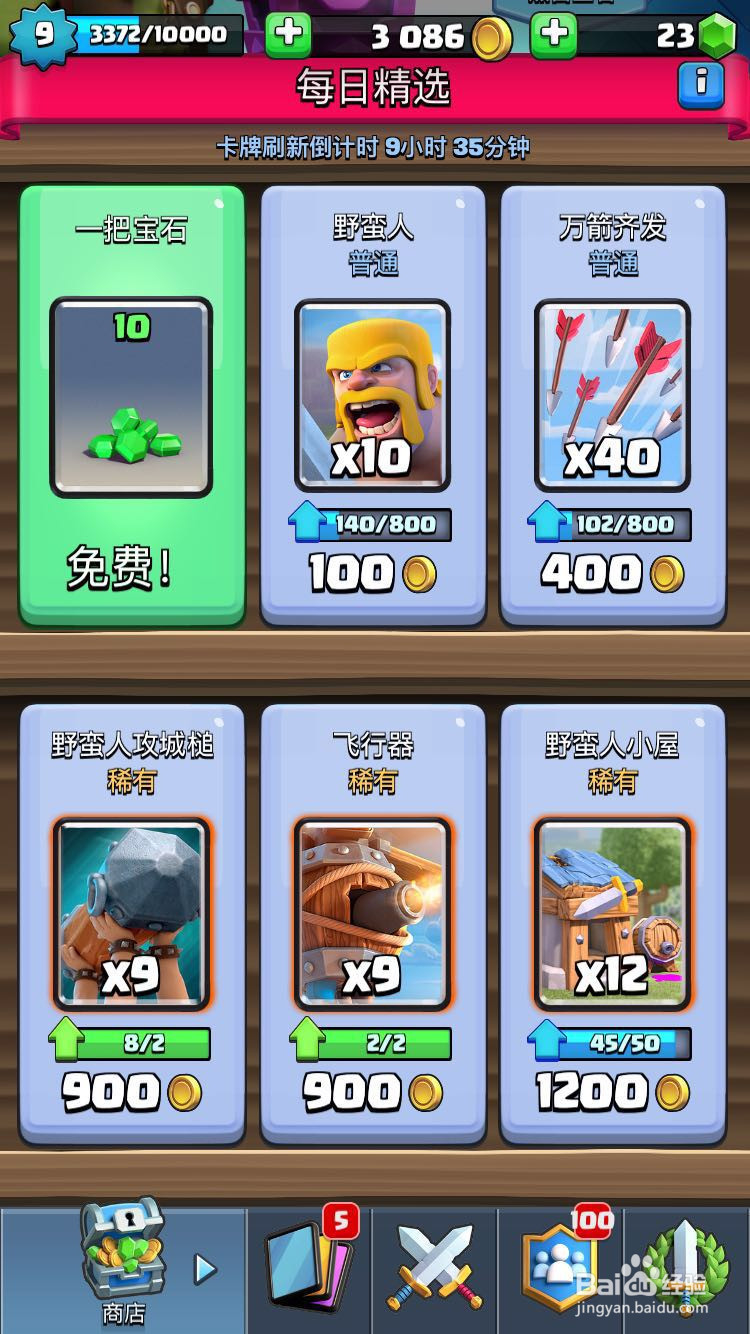Claim the free 一把宝石 gems card
Viewport: 750px width, 1334px height.
point(132,405)
